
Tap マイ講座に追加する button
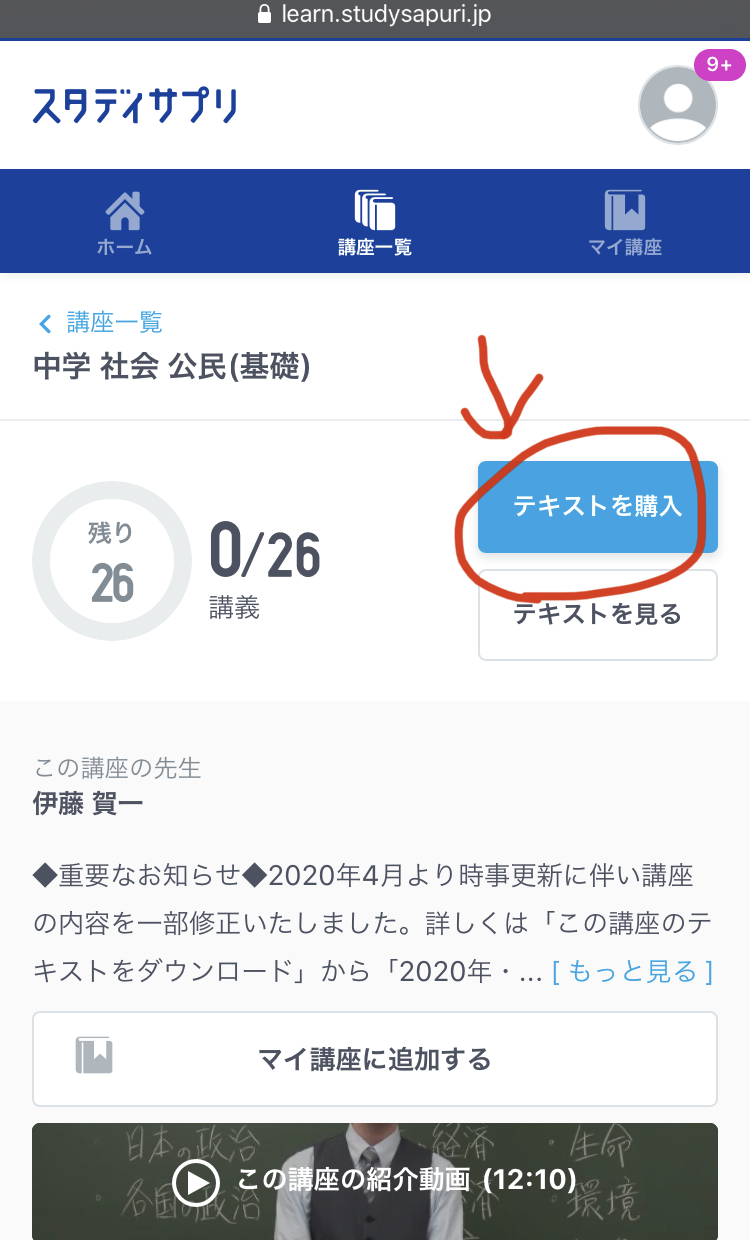click(375, 1059)
